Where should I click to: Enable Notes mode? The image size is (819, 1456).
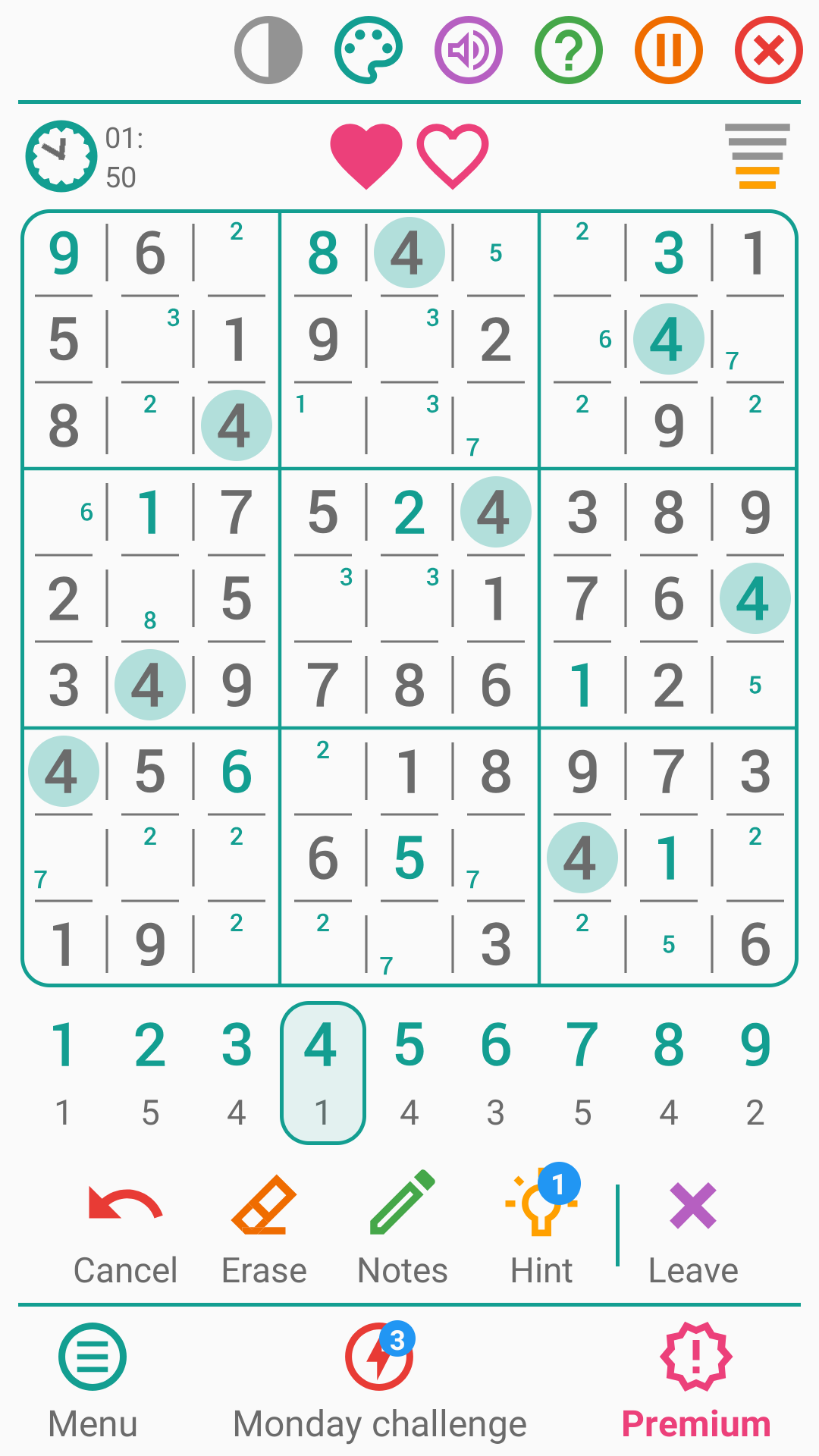(x=403, y=1230)
